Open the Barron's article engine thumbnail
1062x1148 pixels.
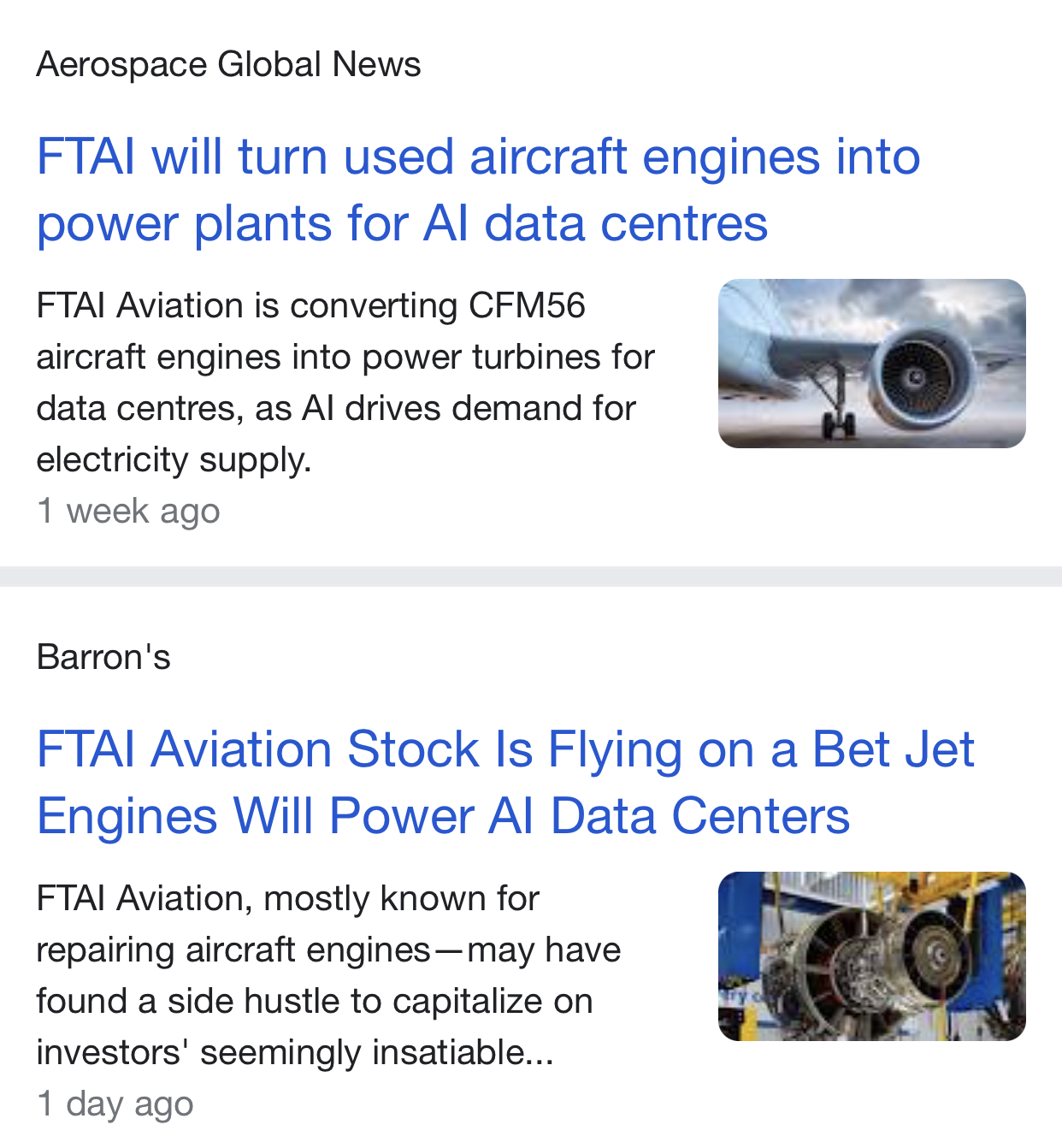[871, 956]
